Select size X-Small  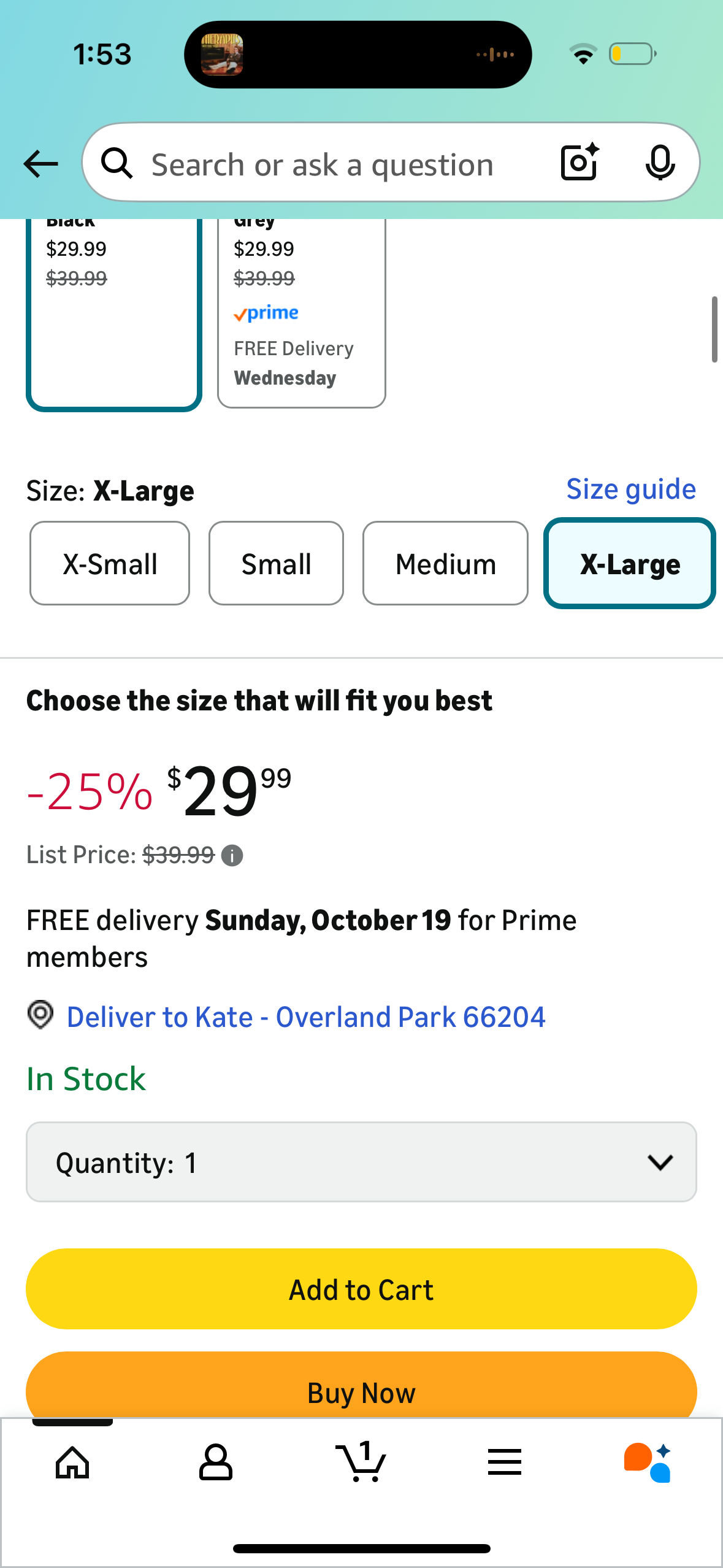click(110, 564)
